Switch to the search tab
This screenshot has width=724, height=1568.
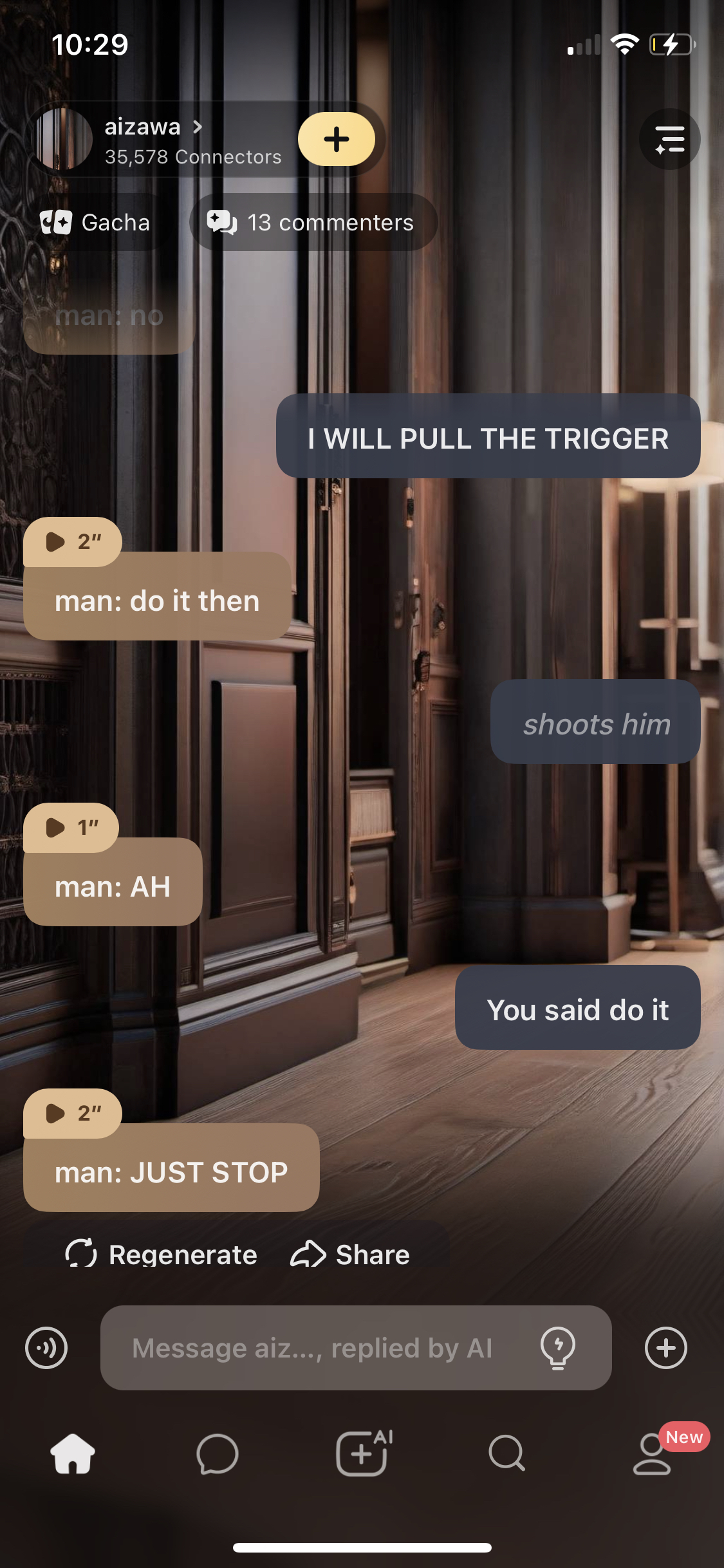point(507,1454)
